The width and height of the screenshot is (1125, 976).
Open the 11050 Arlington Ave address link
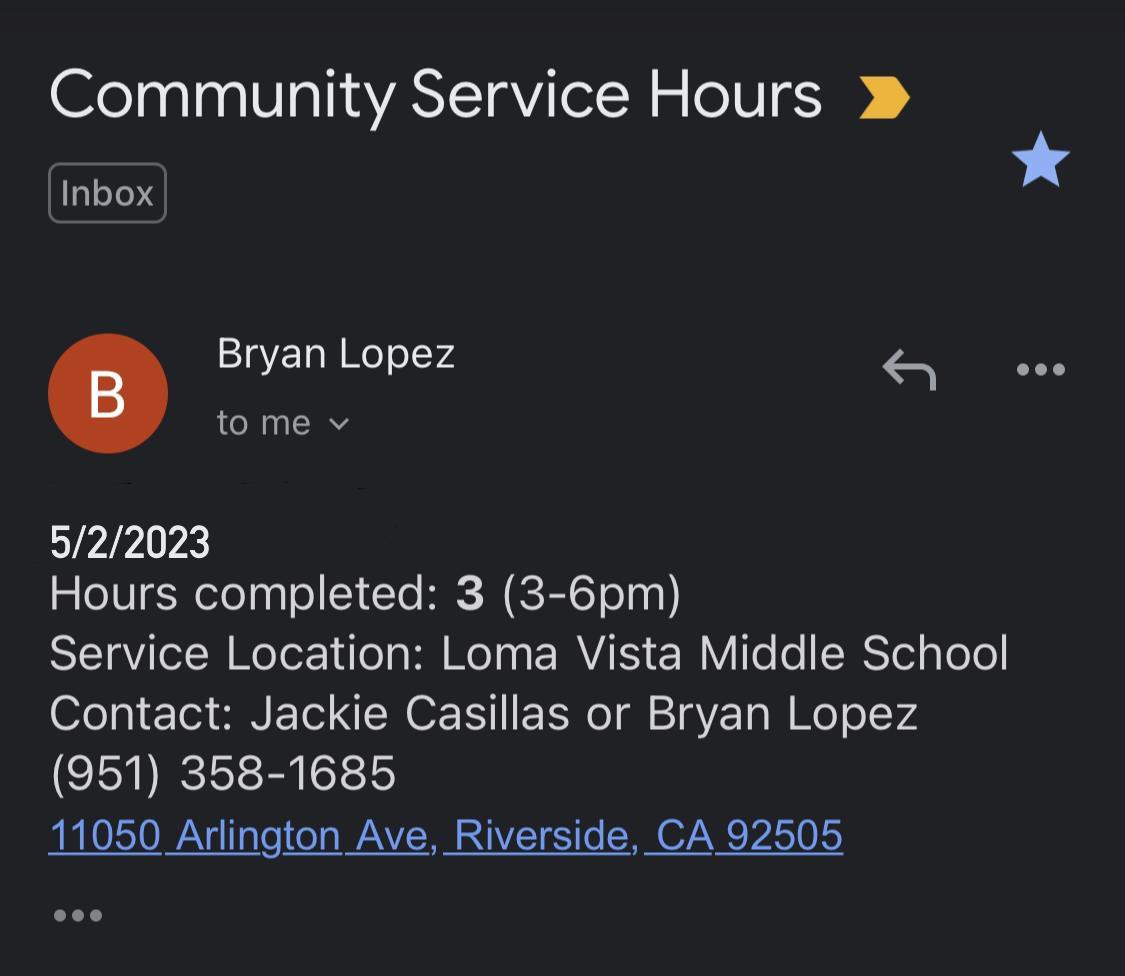coord(445,835)
